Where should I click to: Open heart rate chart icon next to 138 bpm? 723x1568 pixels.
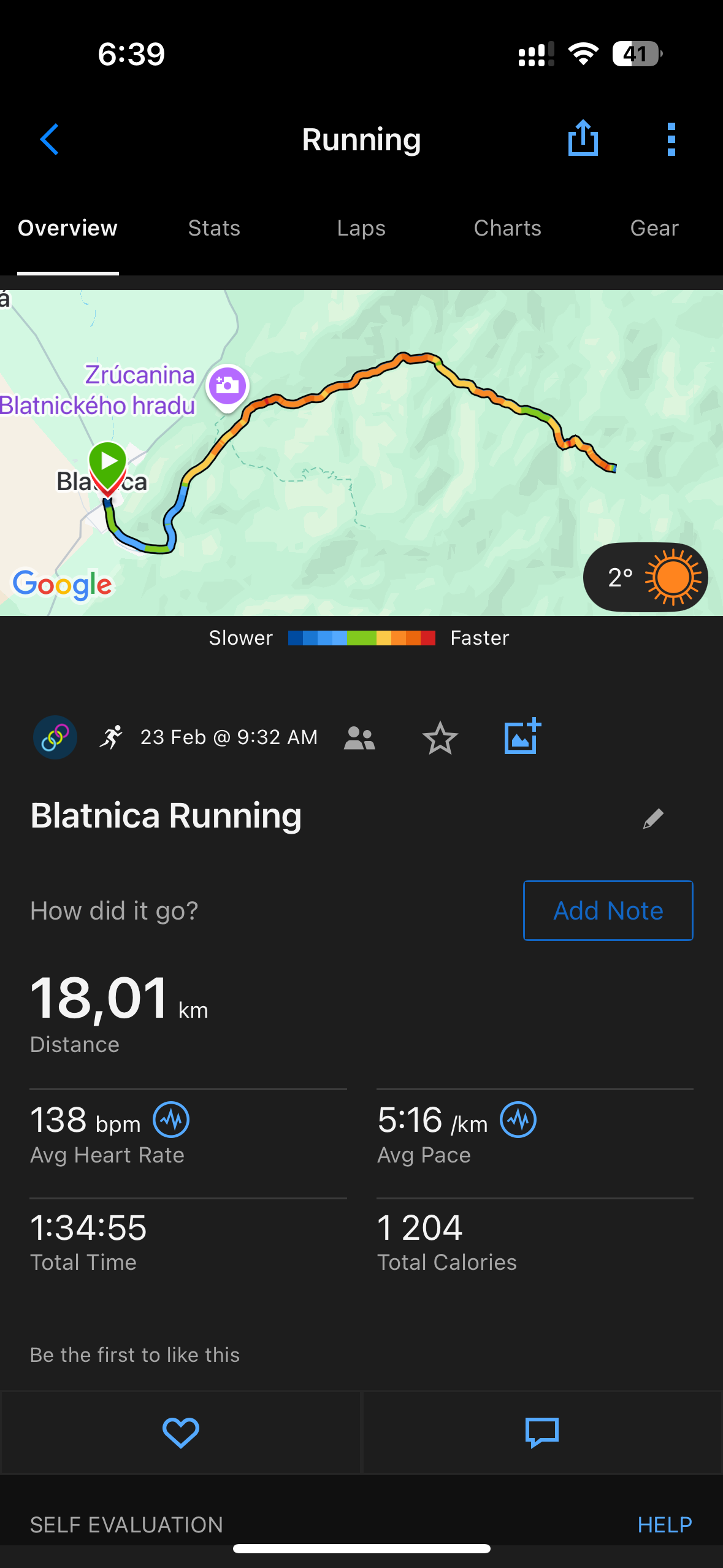[171, 1120]
